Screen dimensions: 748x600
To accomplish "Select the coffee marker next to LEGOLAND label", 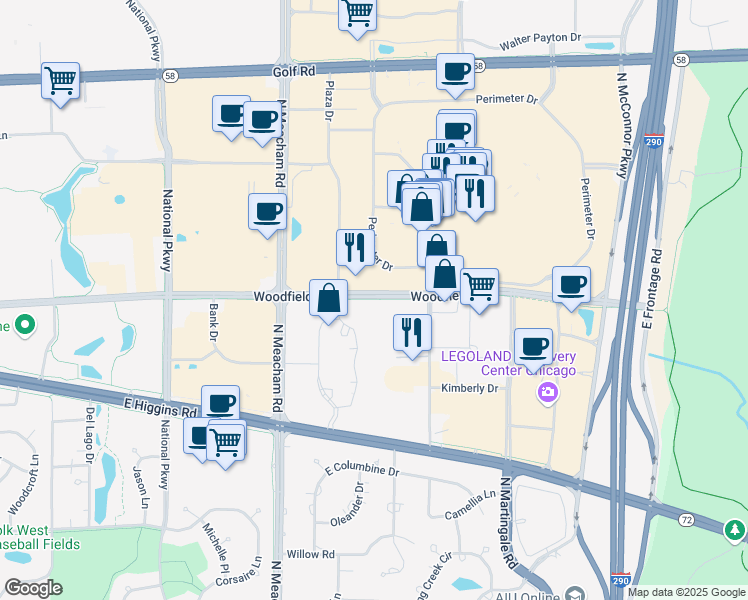I will tap(532, 346).
